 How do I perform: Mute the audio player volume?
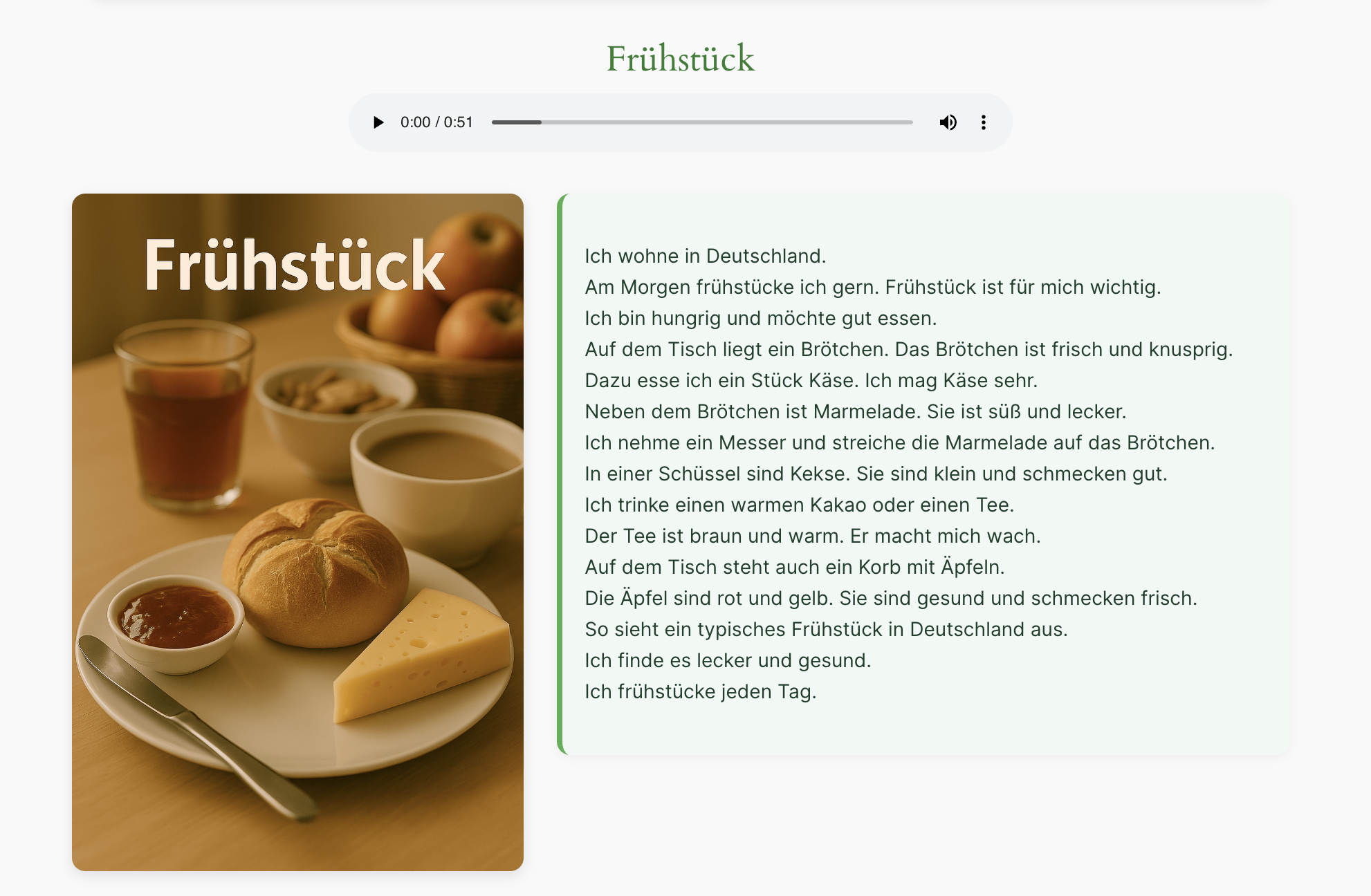pos(948,122)
